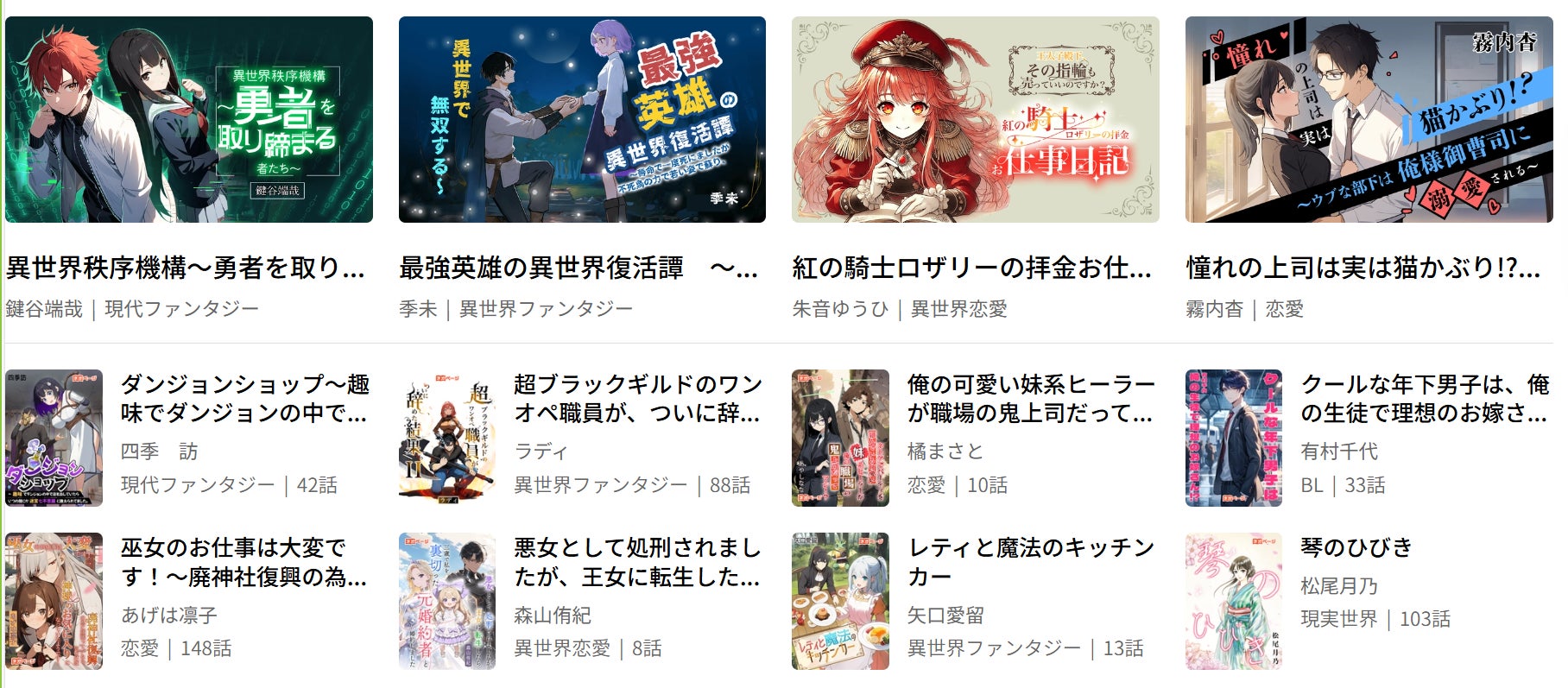Open レティと魔法のキッチンカー by 矢口愛留

(1030, 561)
